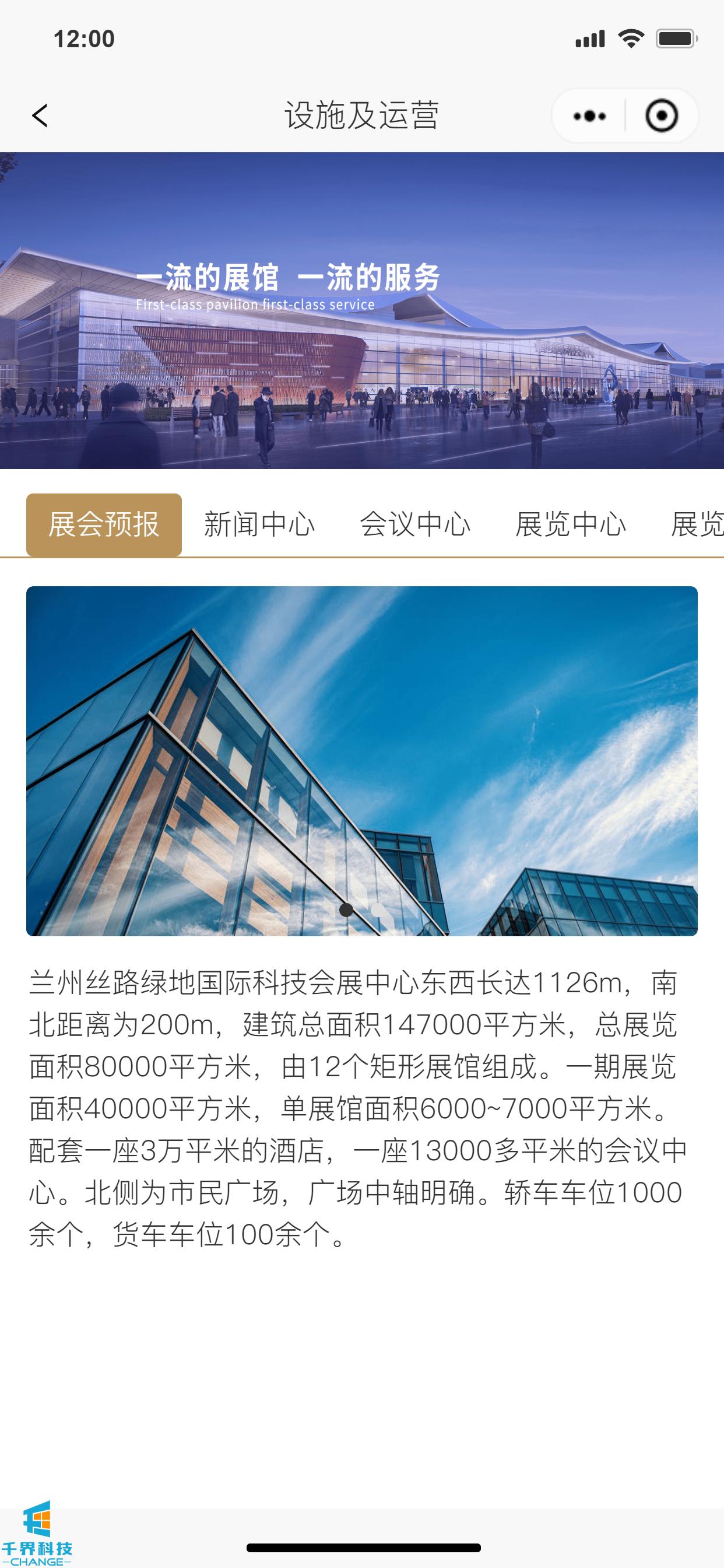This screenshot has width=724, height=1568.
Task: Select the 展会预报 tab
Action: pyautogui.click(x=104, y=524)
